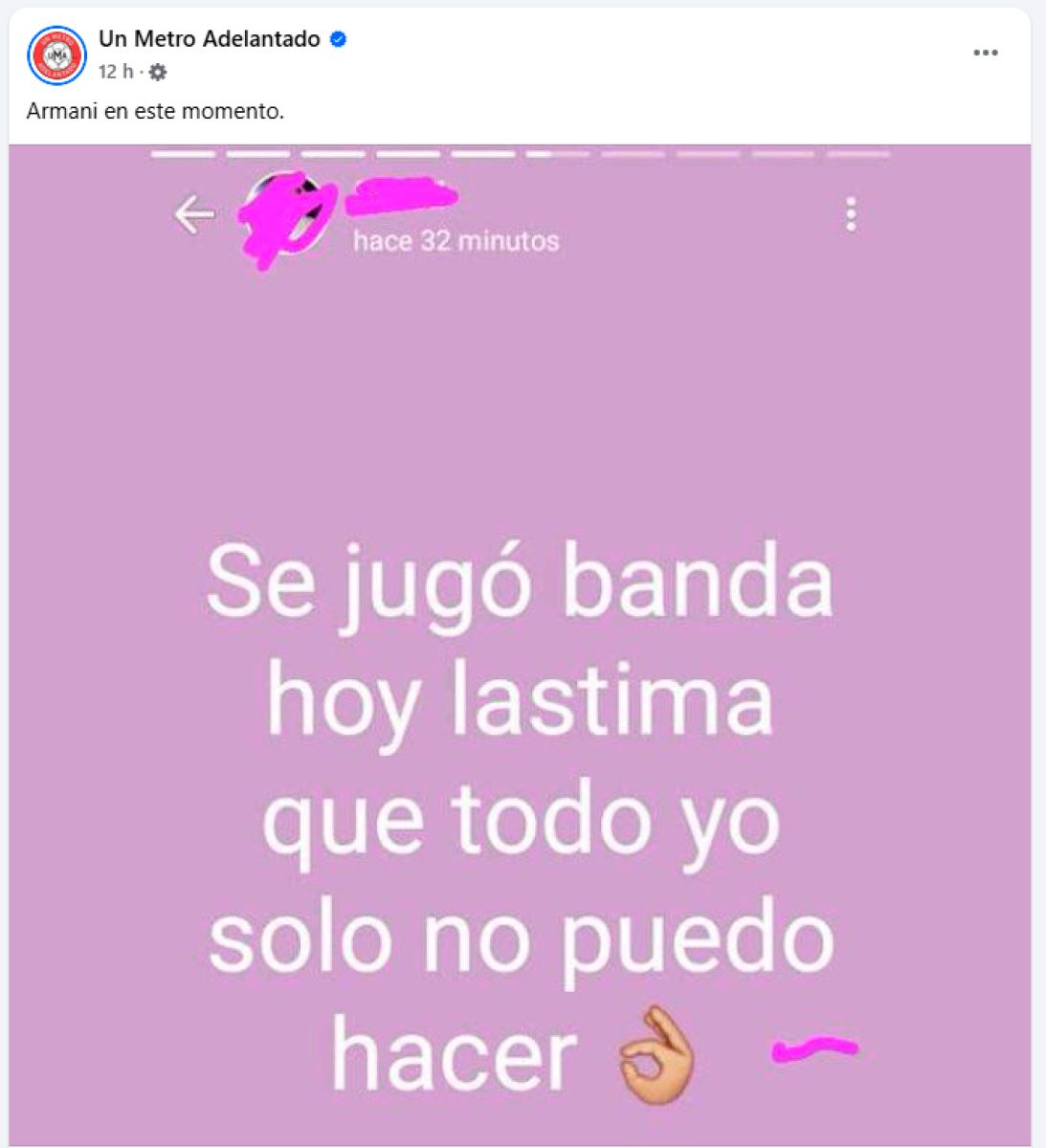Screen dimensions: 1046x1148
Task: Click the story text "Se jugó banda"
Action: 523,585
